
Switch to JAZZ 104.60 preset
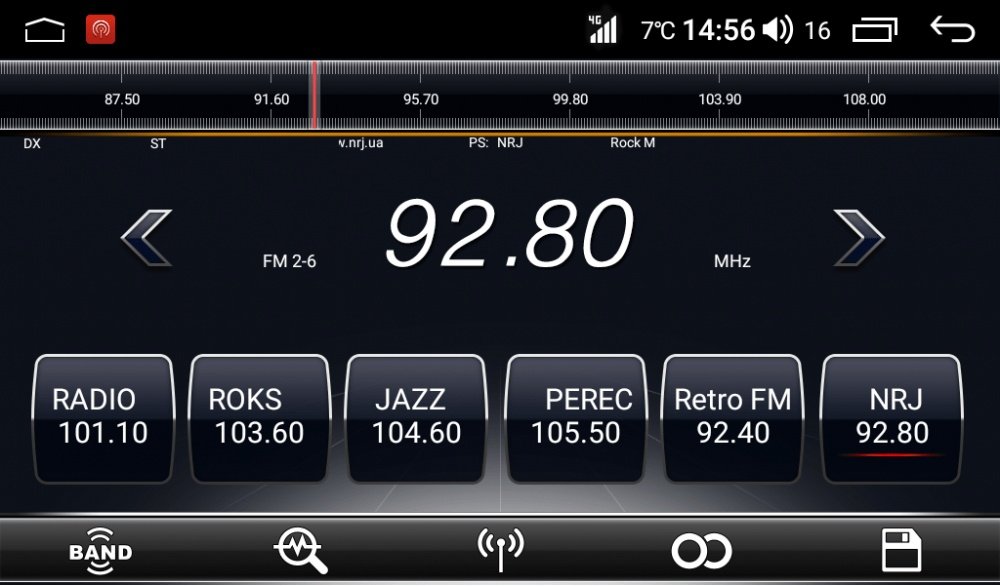(x=416, y=419)
